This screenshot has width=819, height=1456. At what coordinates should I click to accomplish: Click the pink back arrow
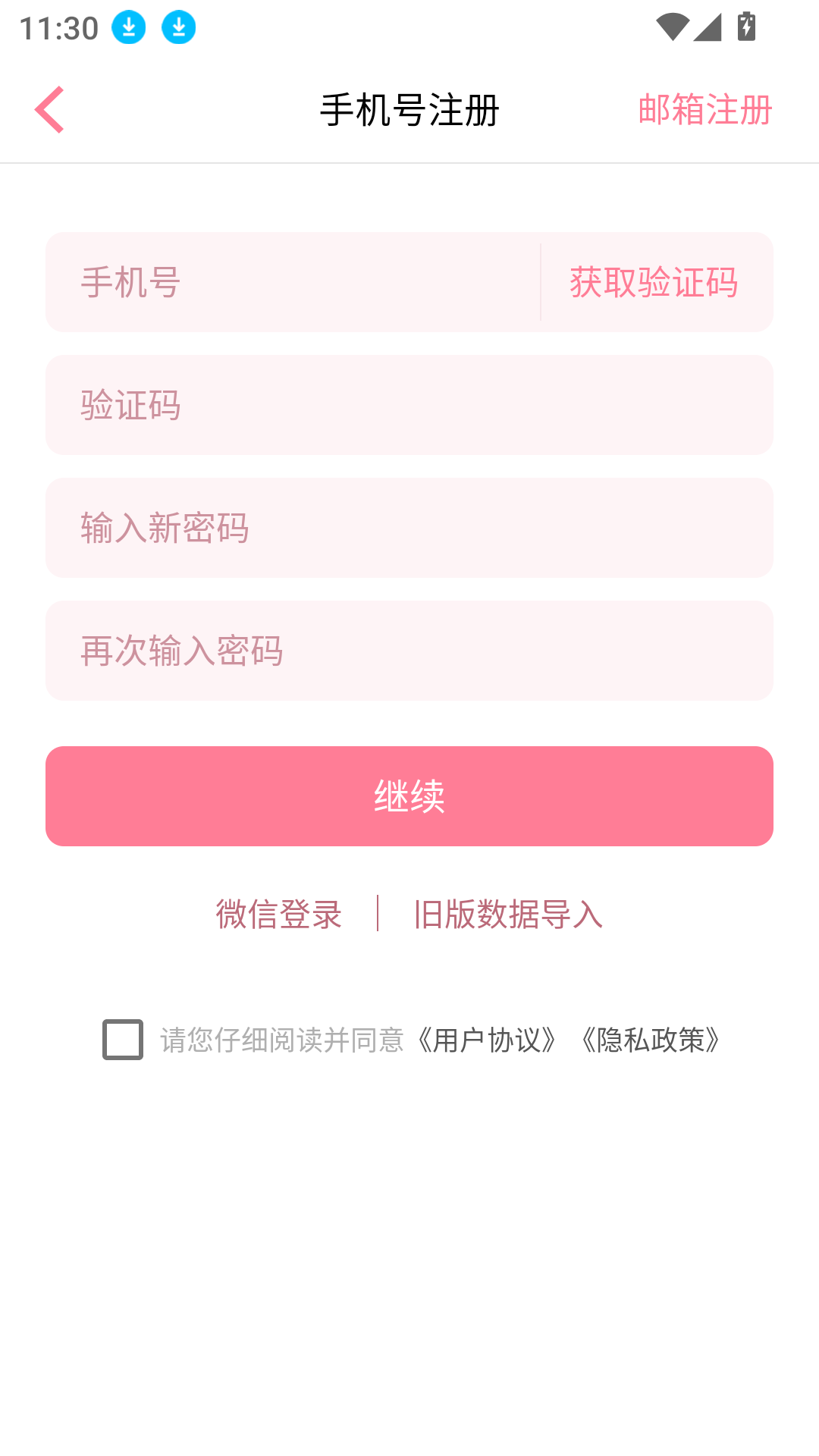click(49, 109)
